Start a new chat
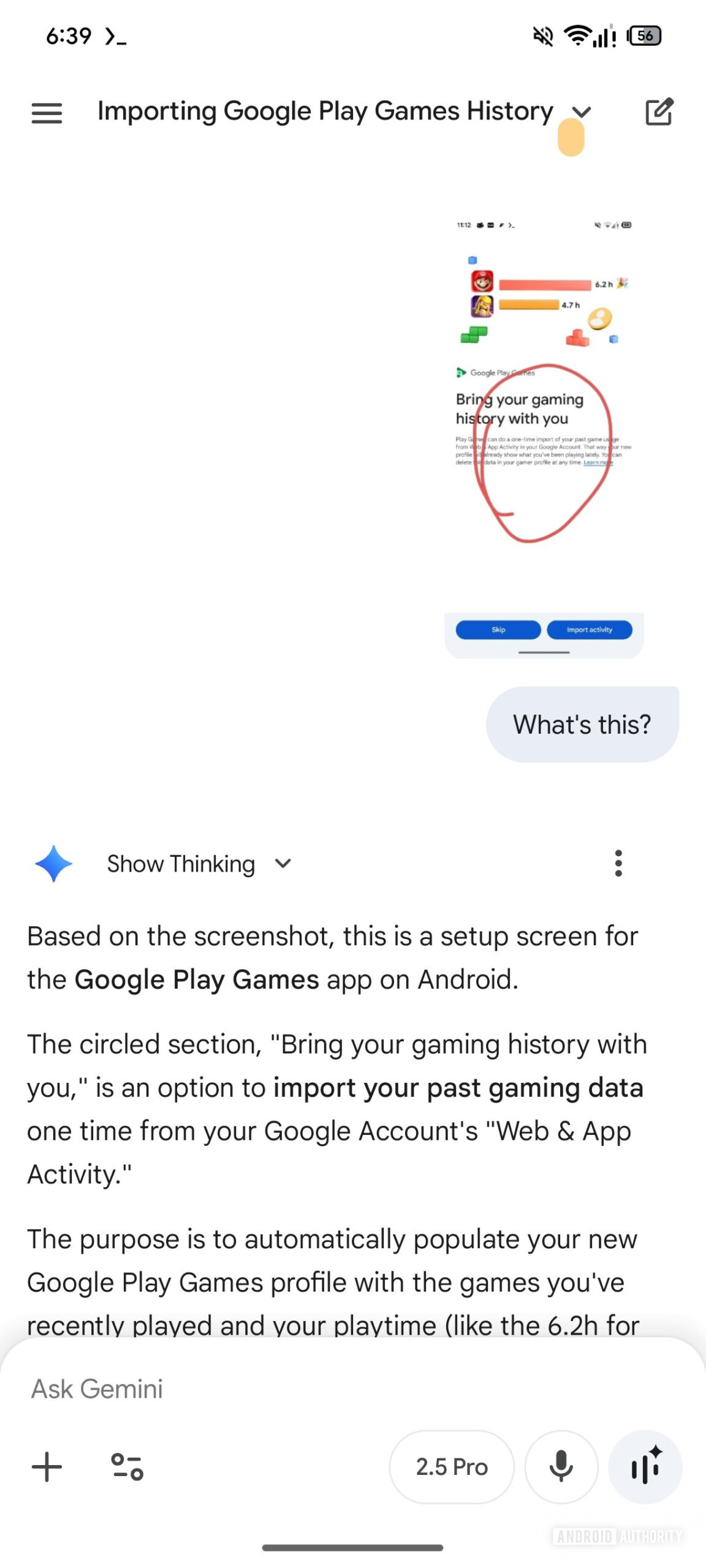The width and height of the screenshot is (706, 1568). tap(659, 112)
